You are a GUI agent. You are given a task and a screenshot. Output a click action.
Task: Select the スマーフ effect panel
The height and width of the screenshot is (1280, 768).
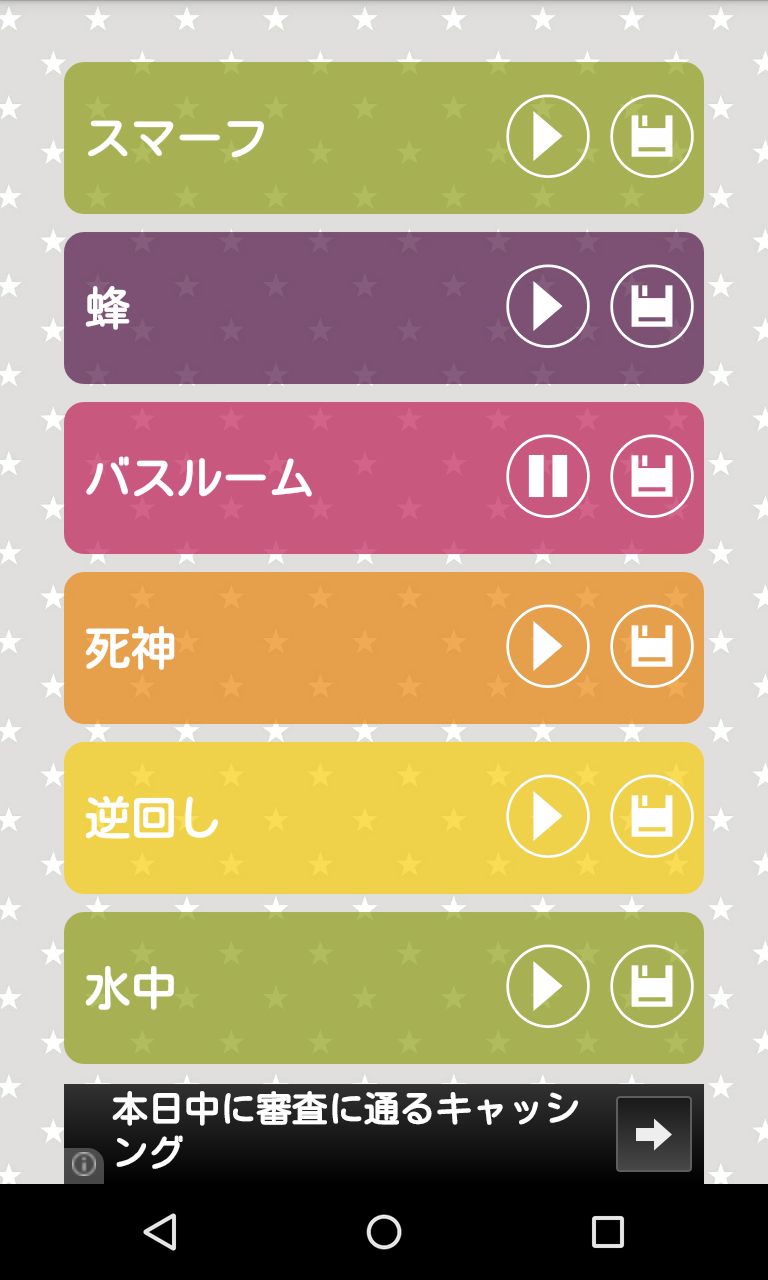[250, 136]
